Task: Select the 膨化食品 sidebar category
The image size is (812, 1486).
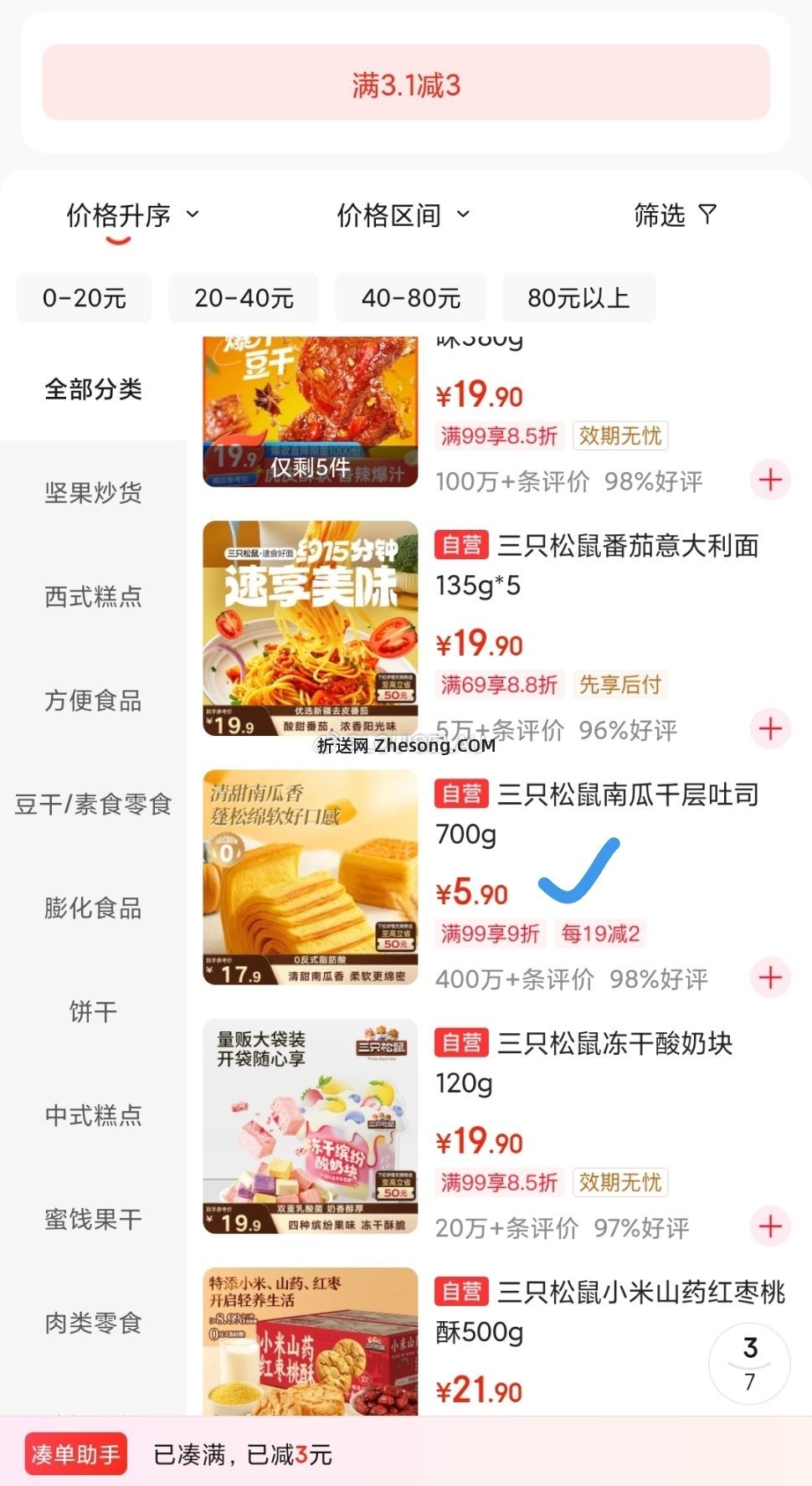Action: click(x=93, y=909)
